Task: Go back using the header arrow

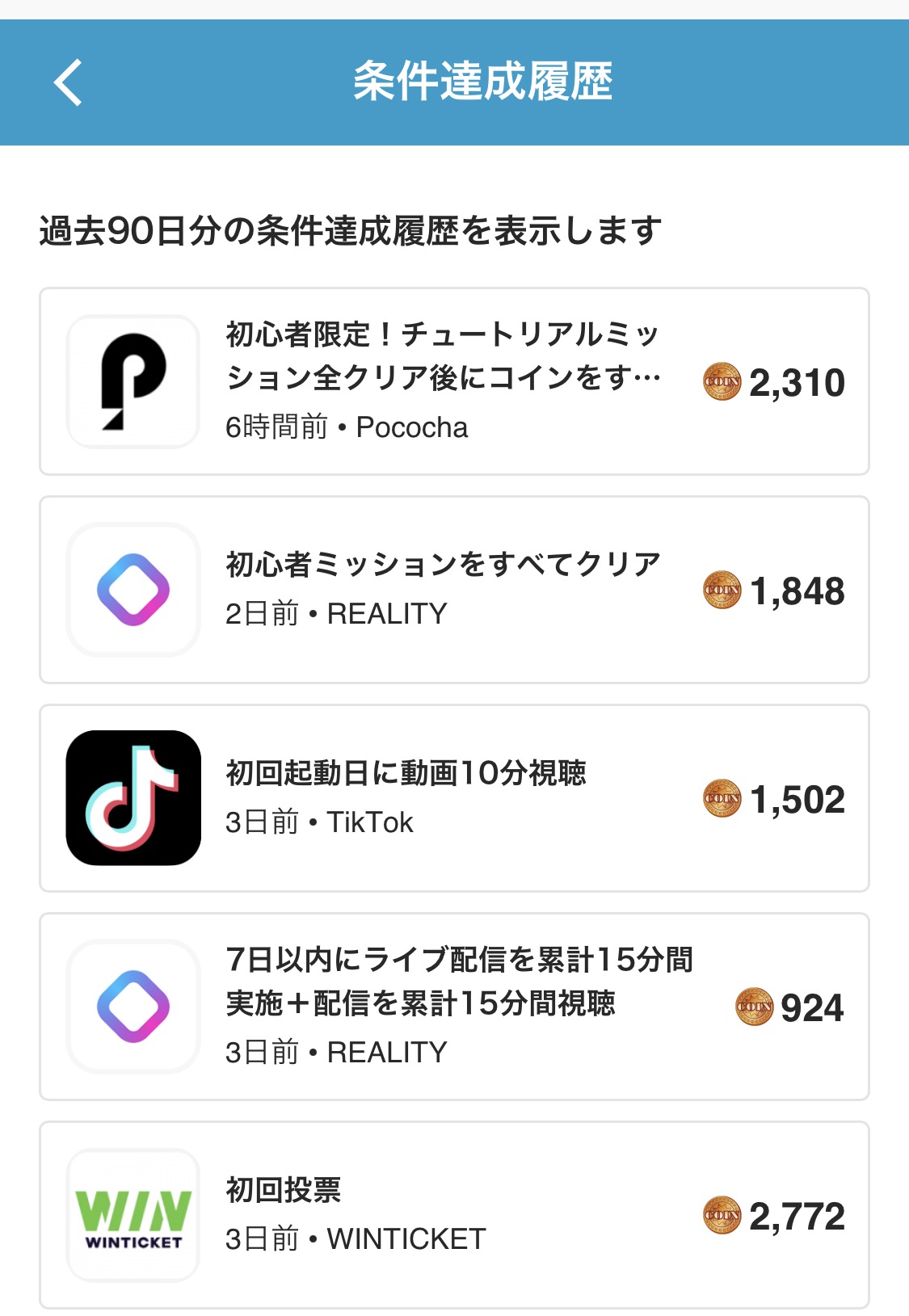Action: (69, 82)
